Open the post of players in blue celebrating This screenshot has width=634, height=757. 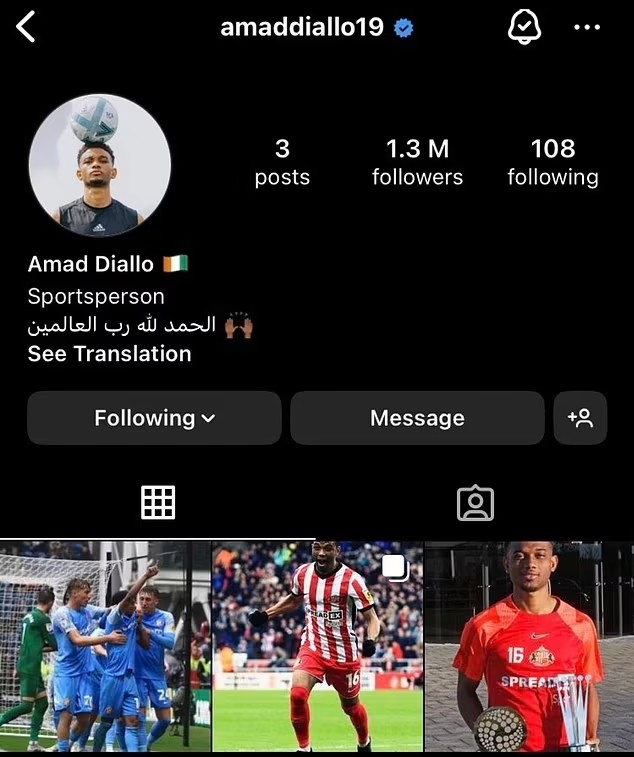click(x=105, y=647)
